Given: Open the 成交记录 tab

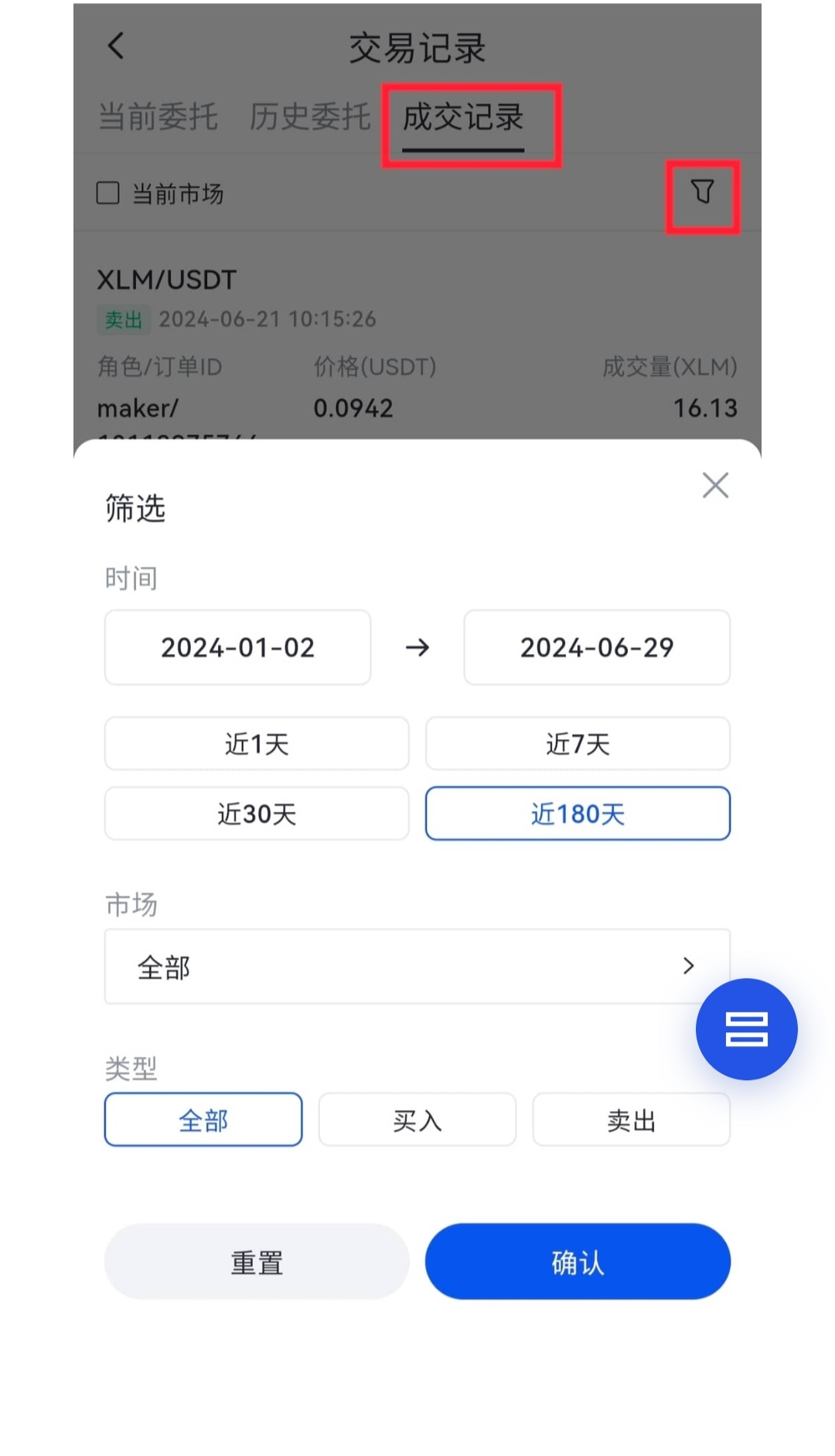Looking at the screenshot, I should (461, 117).
